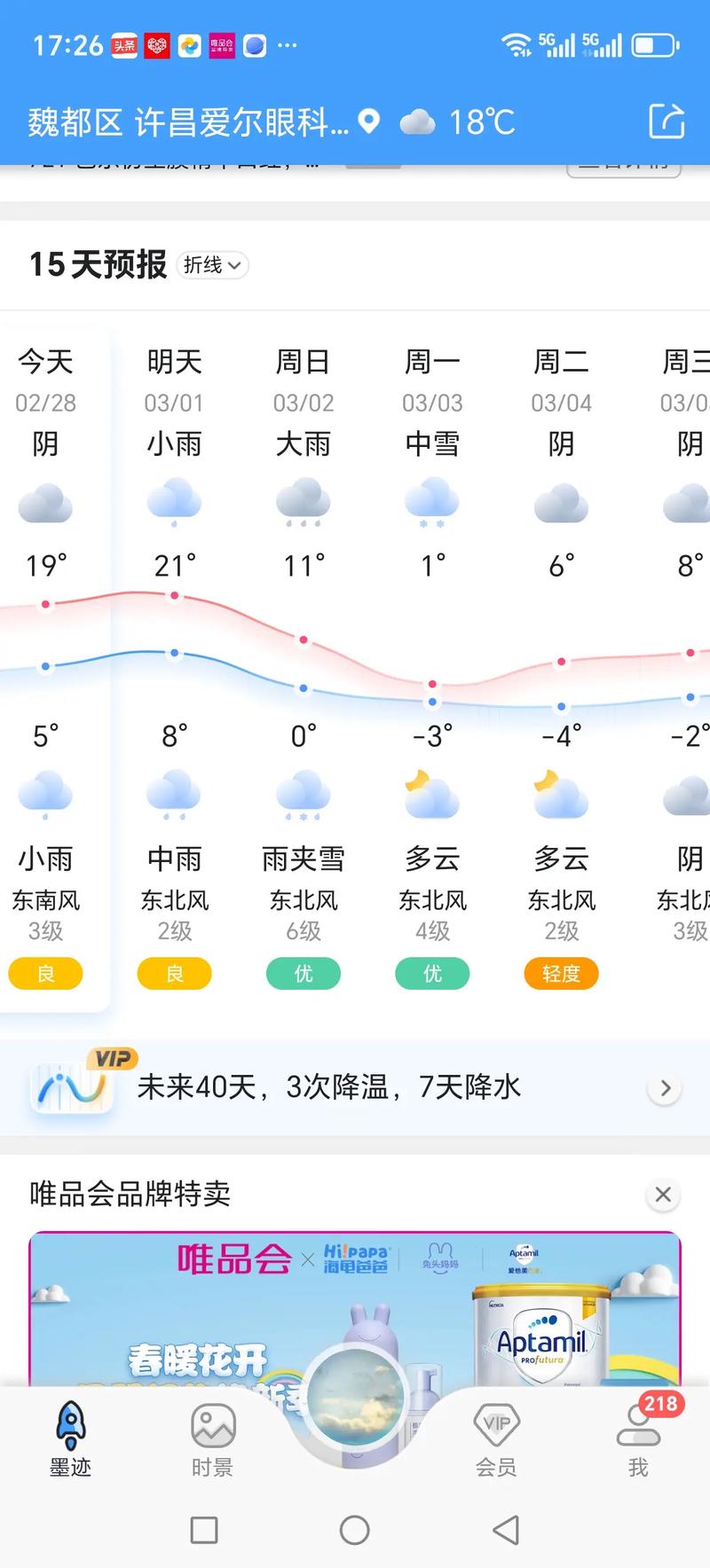This screenshot has width=710, height=1568.
Task: Switch to the 今天 forecast column
Action: (45, 362)
